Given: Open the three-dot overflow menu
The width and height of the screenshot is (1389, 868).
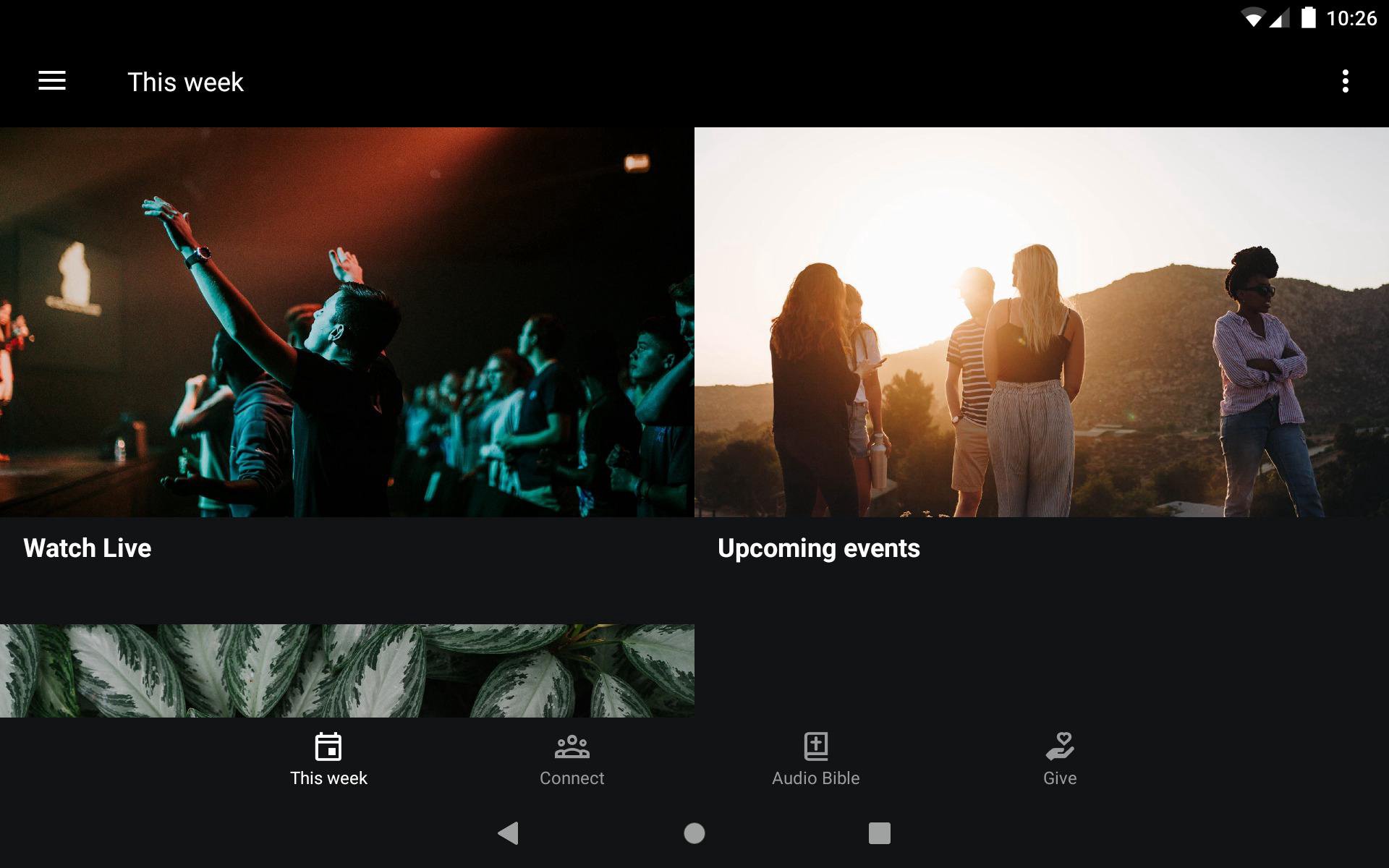Looking at the screenshot, I should click(x=1345, y=81).
